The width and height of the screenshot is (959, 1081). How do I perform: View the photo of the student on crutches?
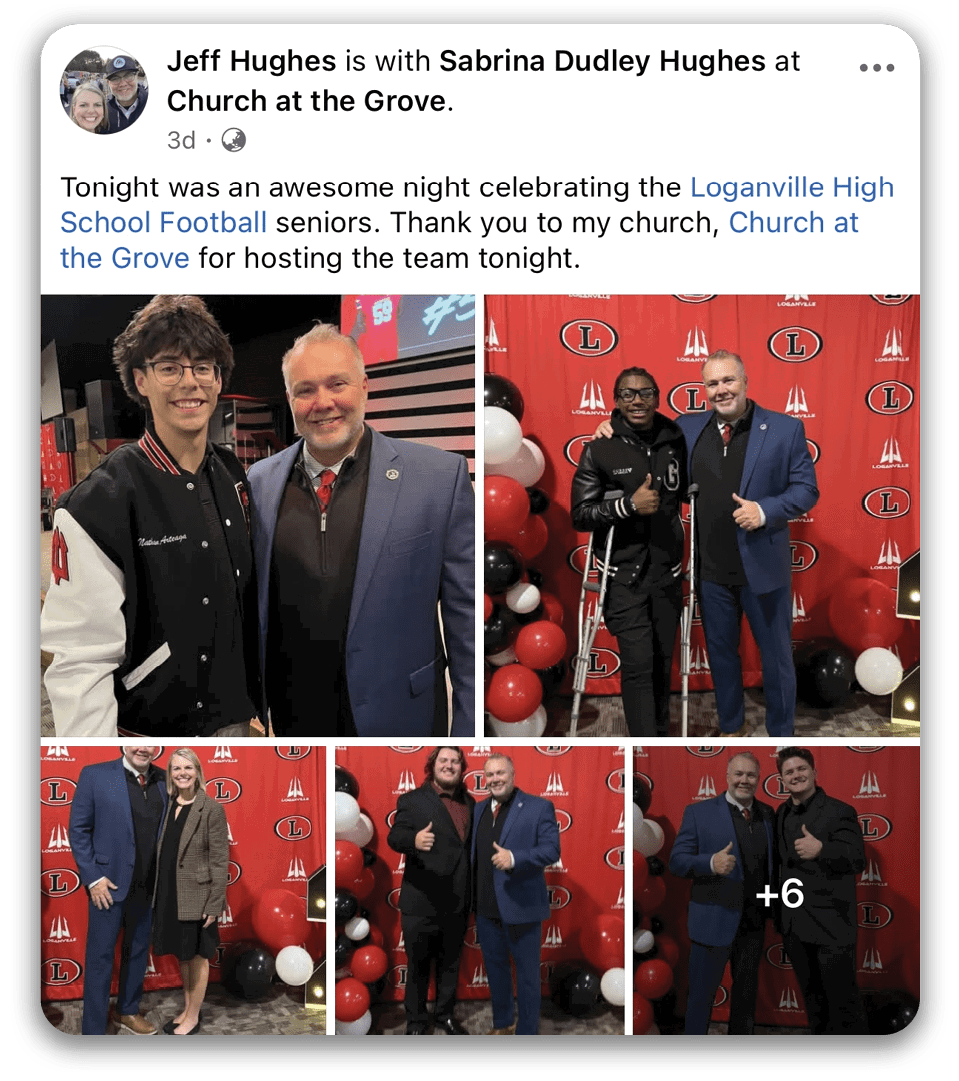701,516
